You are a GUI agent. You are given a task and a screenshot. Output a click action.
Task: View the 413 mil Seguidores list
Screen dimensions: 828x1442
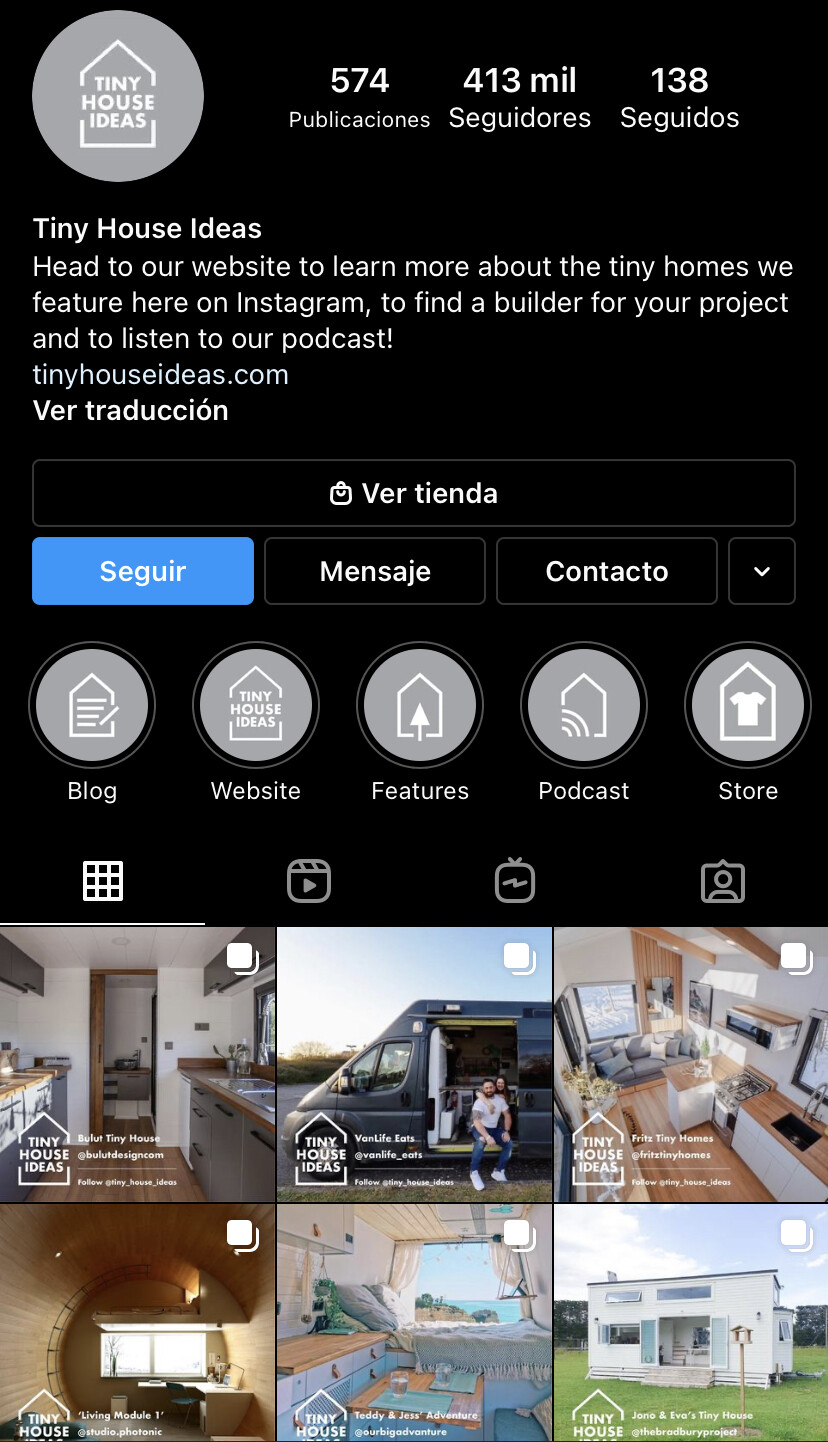[x=520, y=98]
